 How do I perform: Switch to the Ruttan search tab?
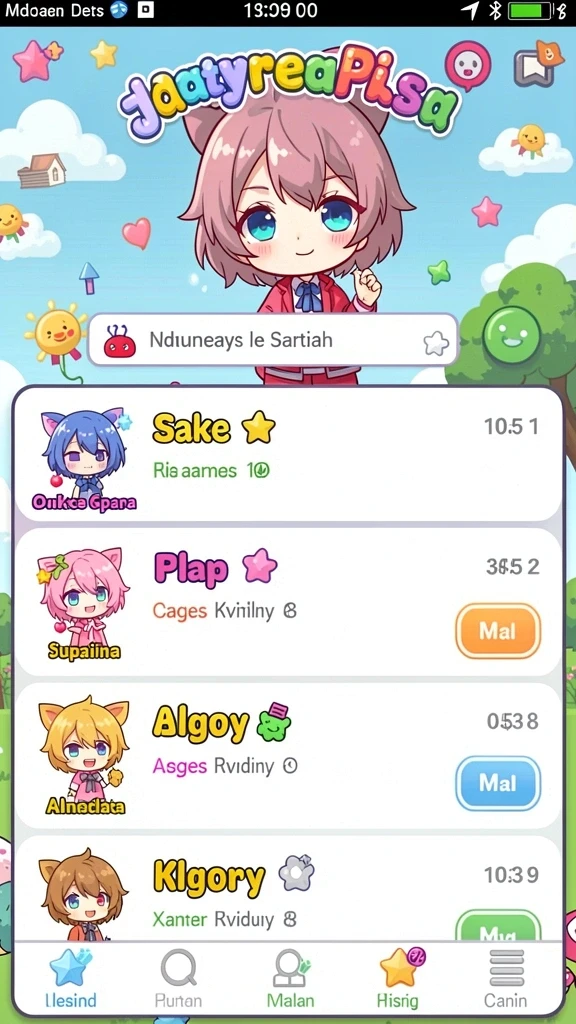[178, 978]
